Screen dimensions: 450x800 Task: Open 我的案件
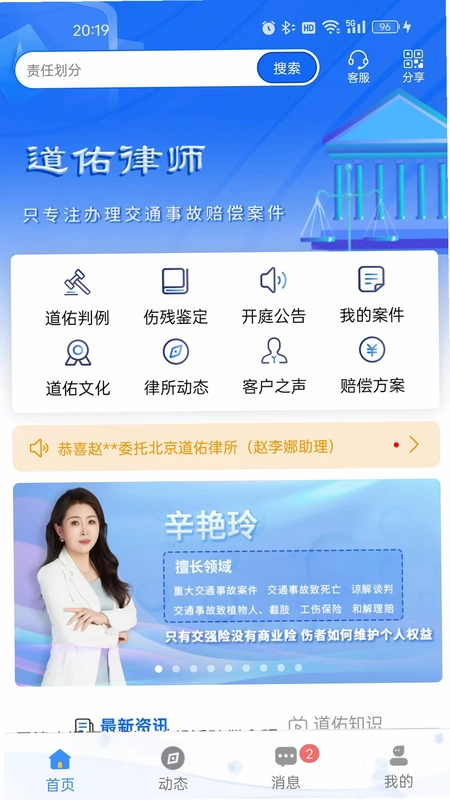[x=372, y=295]
